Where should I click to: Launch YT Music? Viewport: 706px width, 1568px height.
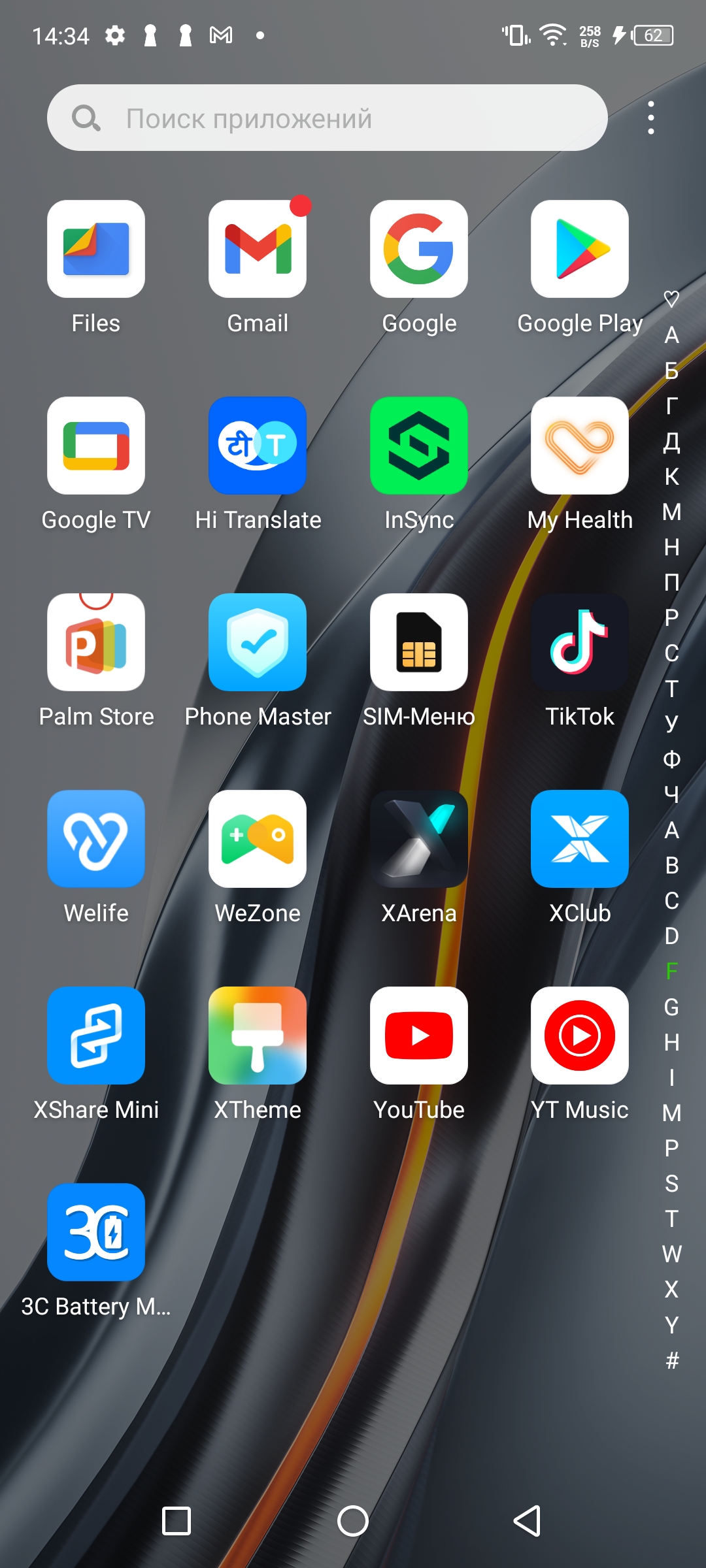(x=580, y=1036)
